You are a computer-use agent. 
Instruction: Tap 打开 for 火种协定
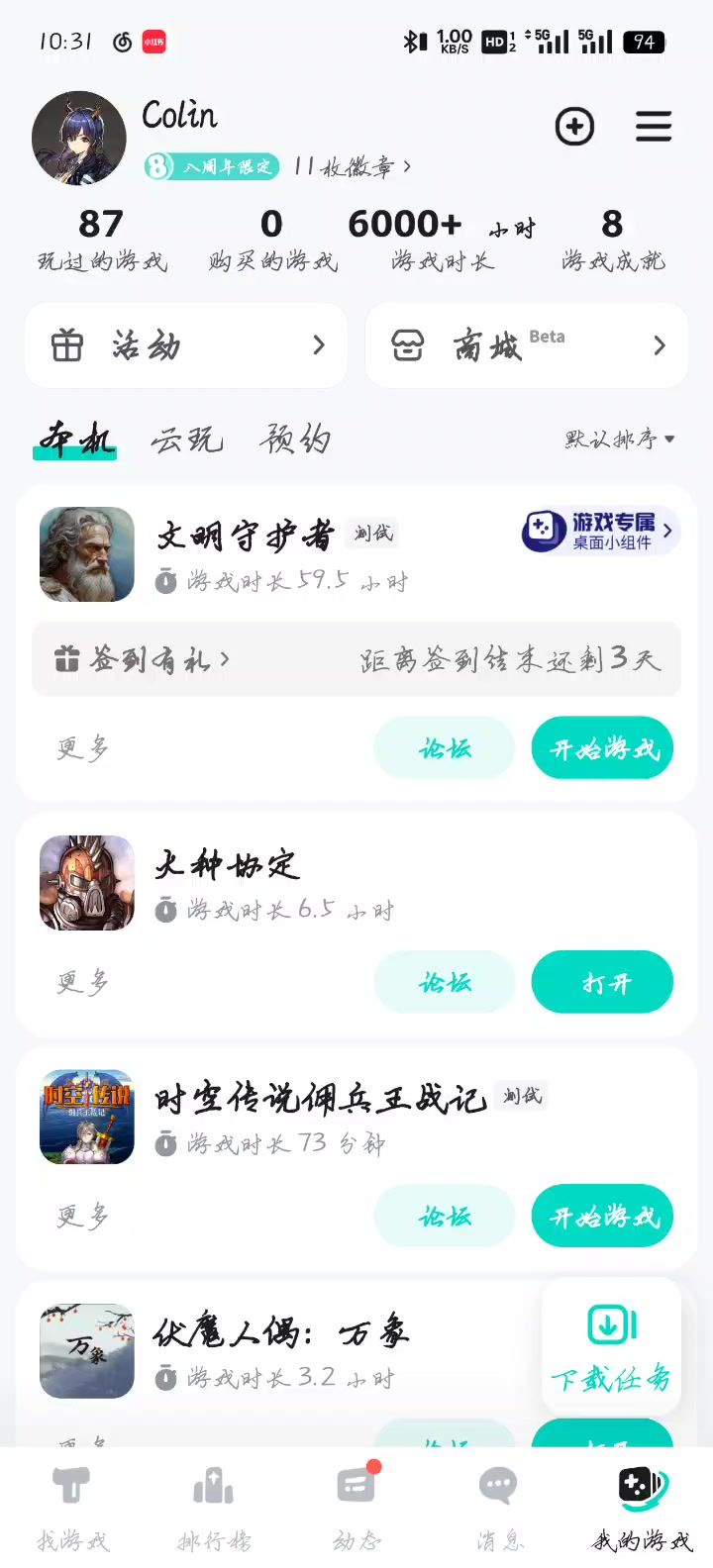[602, 982]
